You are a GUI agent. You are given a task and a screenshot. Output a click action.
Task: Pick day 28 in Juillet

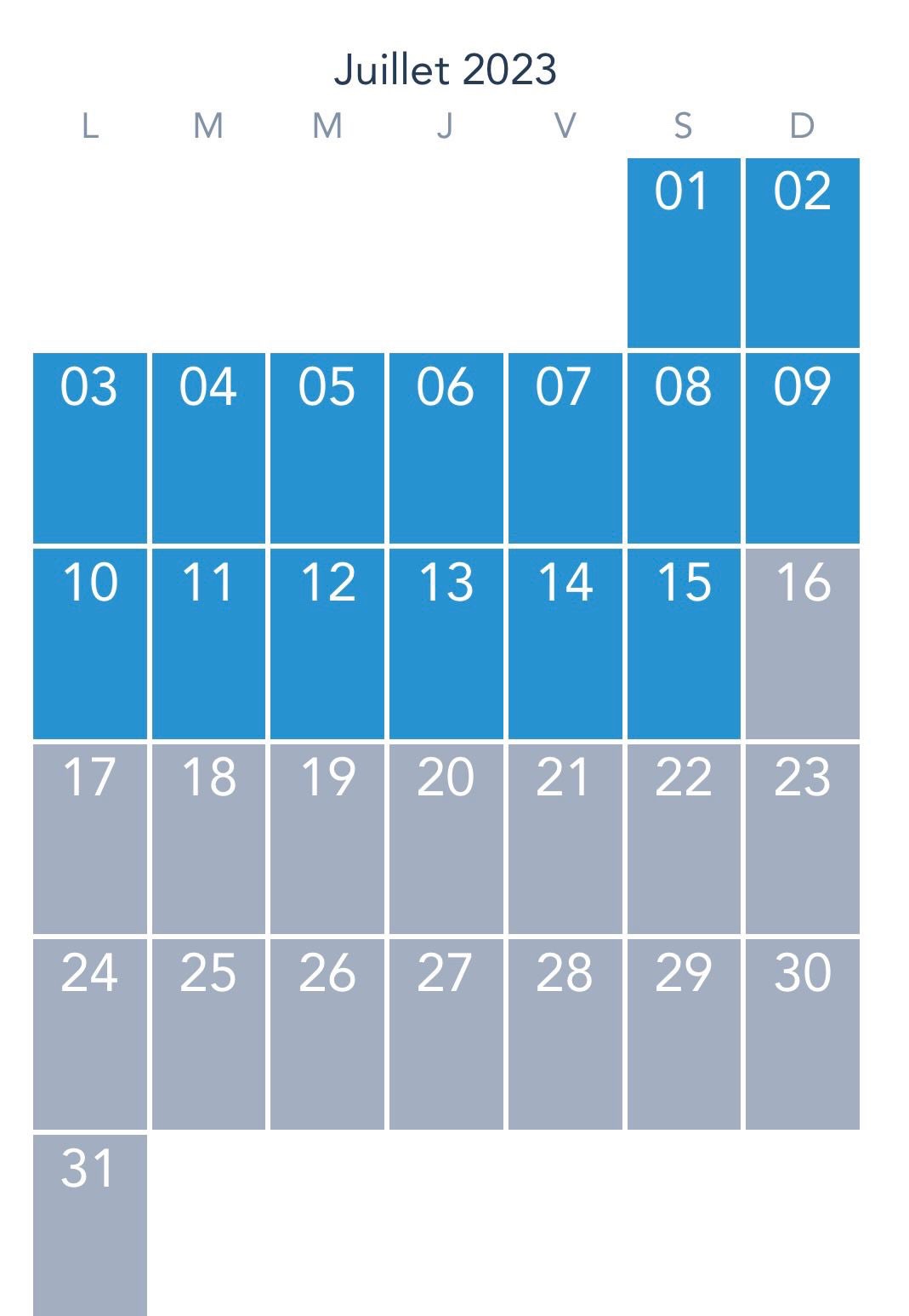point(565,1034)
